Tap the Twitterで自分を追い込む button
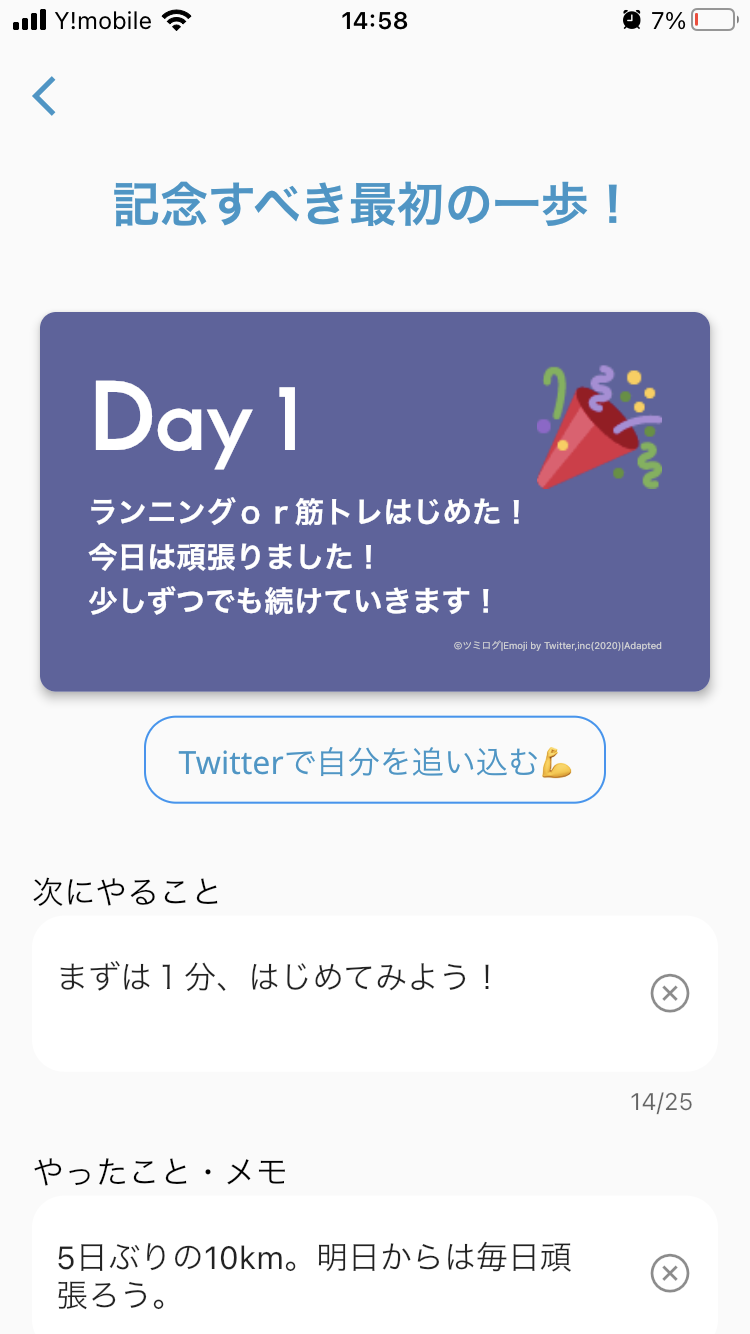Viewport: 750px width, 1334px height. pyautogui.click(x=375, y=760)
